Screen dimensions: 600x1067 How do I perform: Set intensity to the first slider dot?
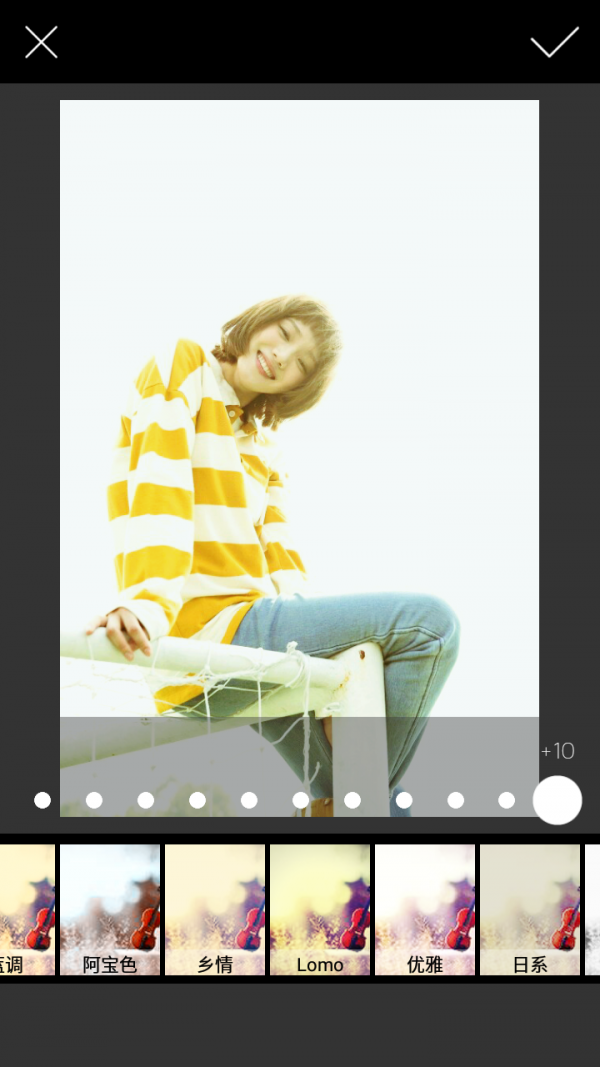42,800
